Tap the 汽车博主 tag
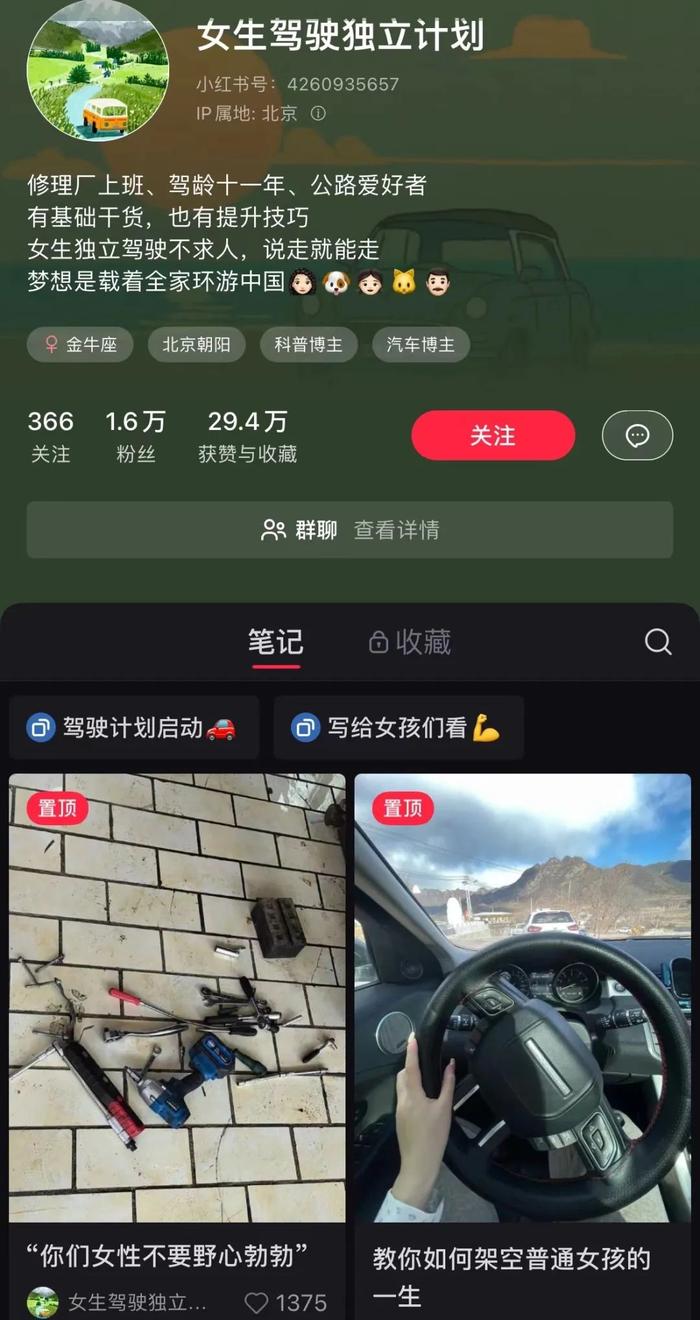Viewport: 700px width, 1320px height. pyautogui.click(x=421, y=345)
